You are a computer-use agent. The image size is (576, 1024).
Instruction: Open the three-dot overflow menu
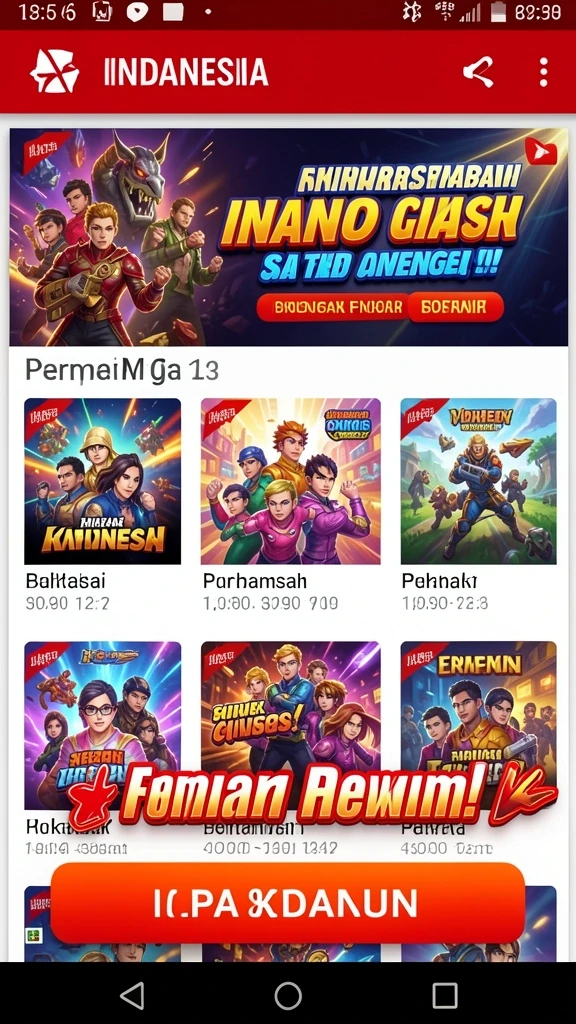click(x=543, y=72)
